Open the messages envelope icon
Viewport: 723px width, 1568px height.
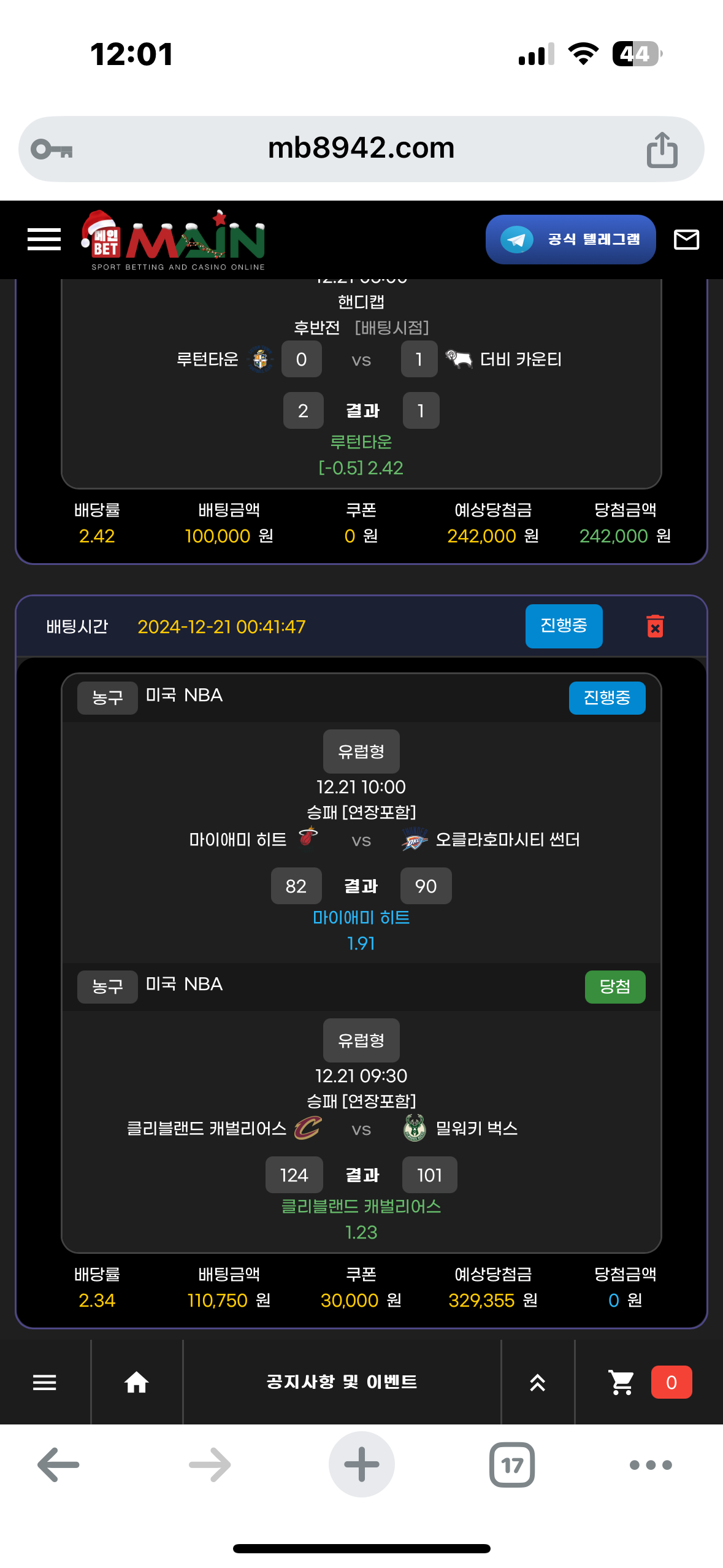pos(686,239)
